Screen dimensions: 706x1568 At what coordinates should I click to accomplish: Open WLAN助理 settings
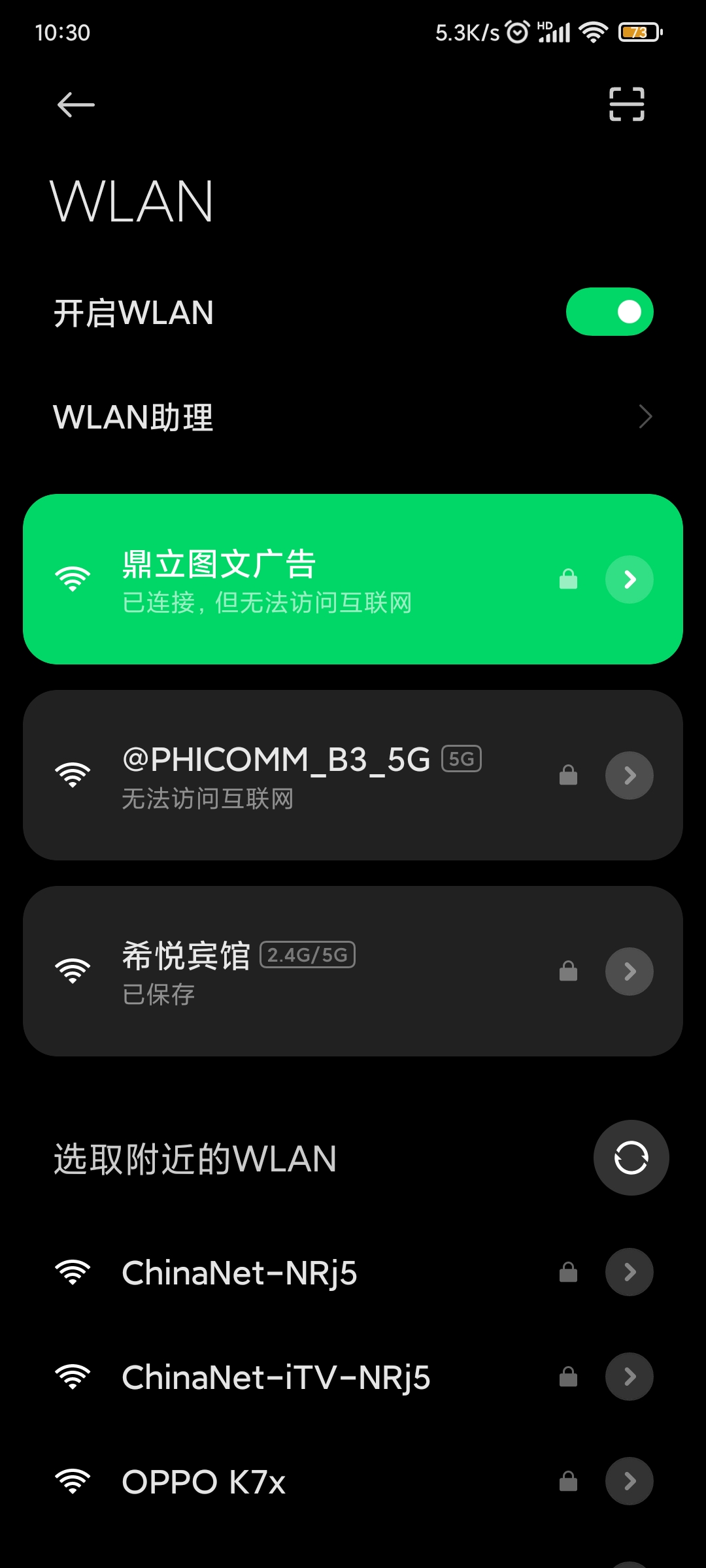point(353,417)
